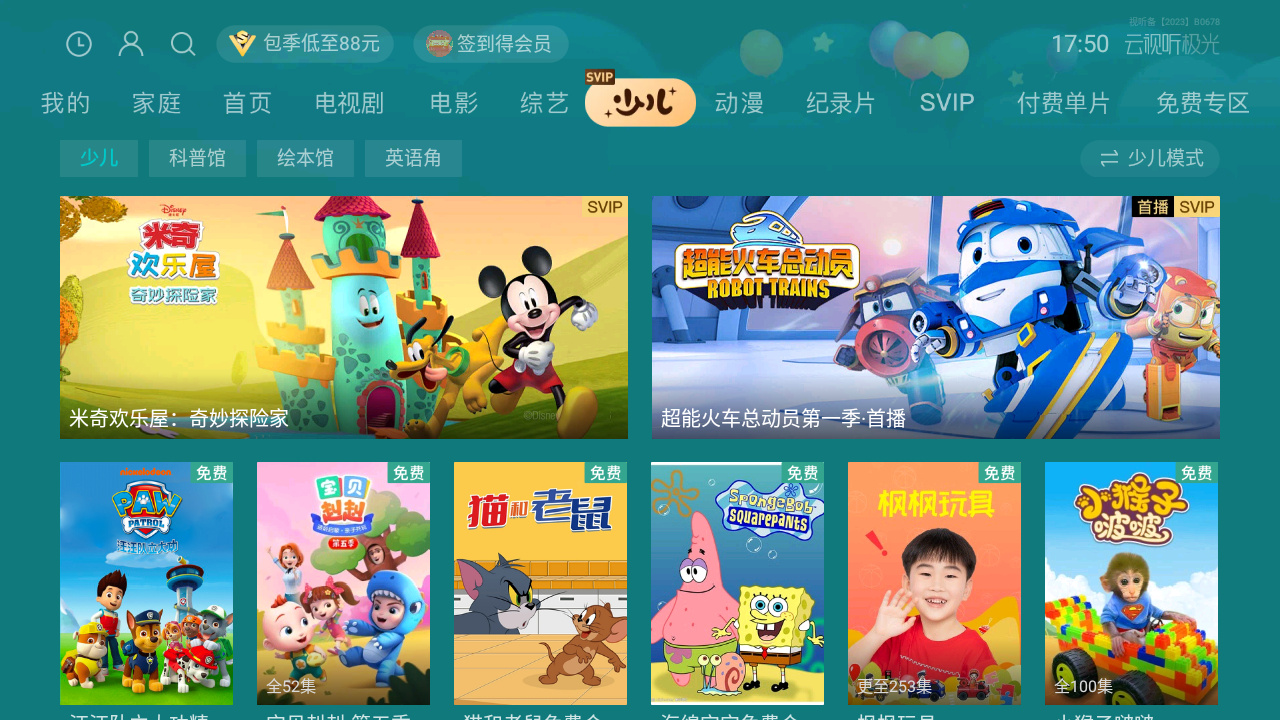Switch to the 电影 tab
1280x720 pixels.
pos(455,103)
